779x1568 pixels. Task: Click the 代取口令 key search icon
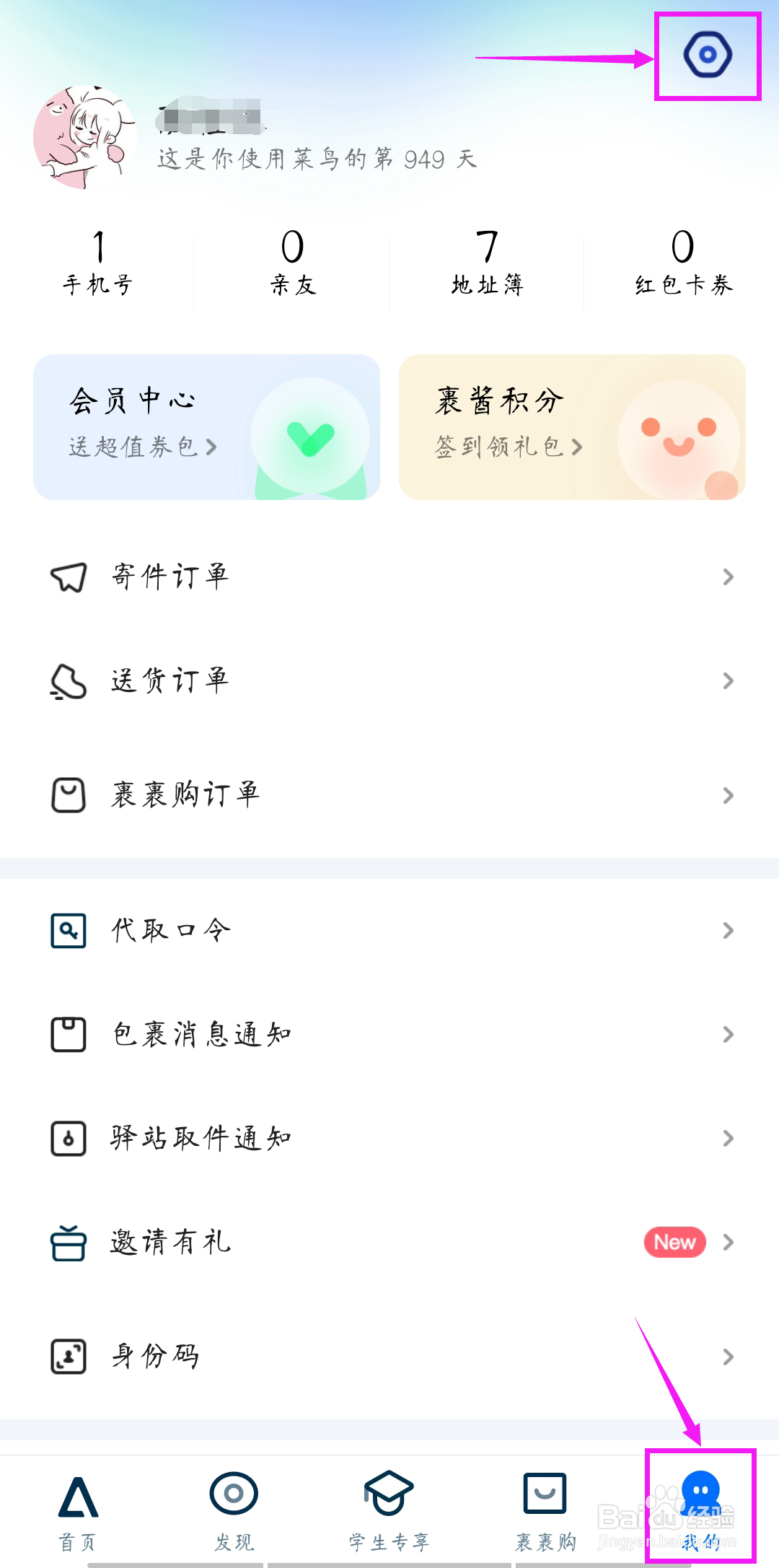[x=67, y=930]
